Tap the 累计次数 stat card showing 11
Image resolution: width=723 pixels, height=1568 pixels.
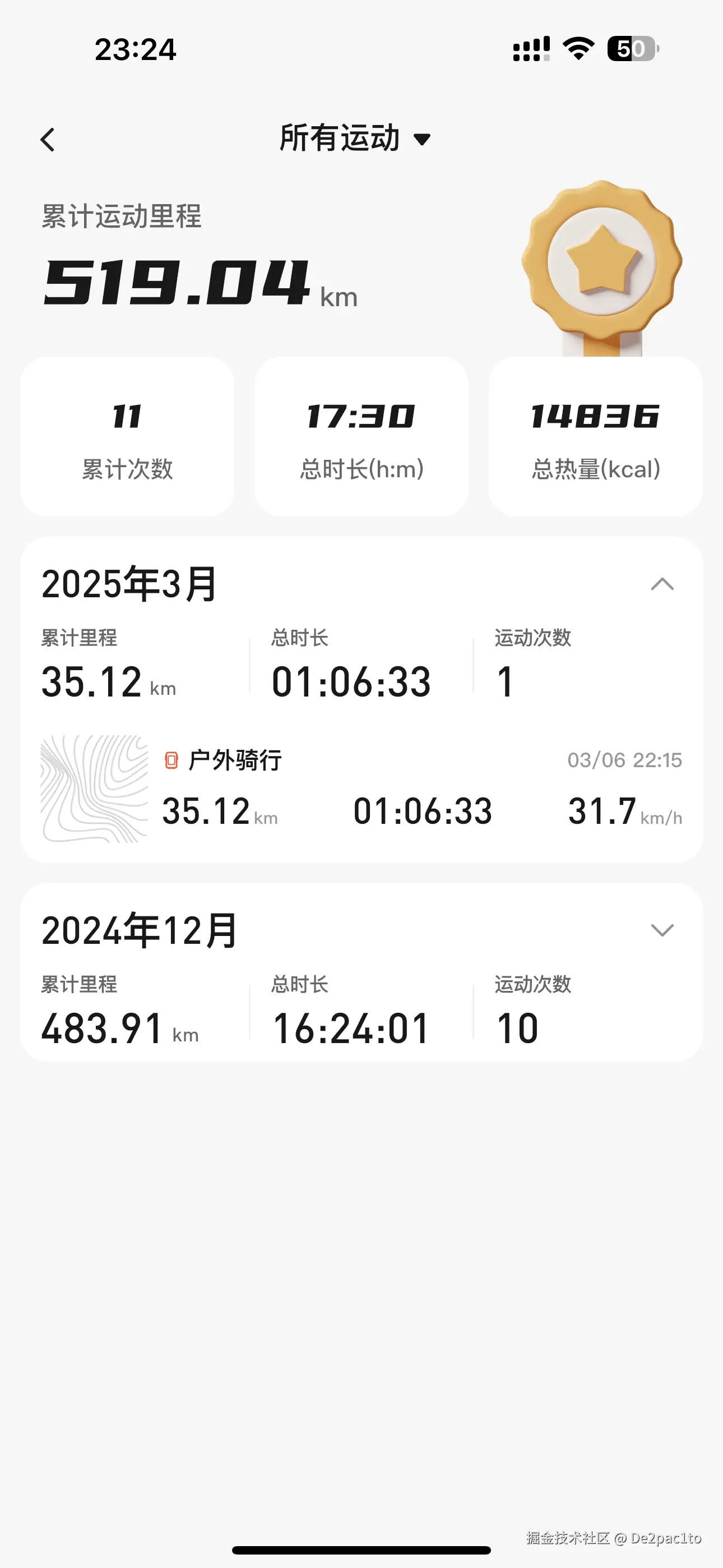click(x=128, y=437)
